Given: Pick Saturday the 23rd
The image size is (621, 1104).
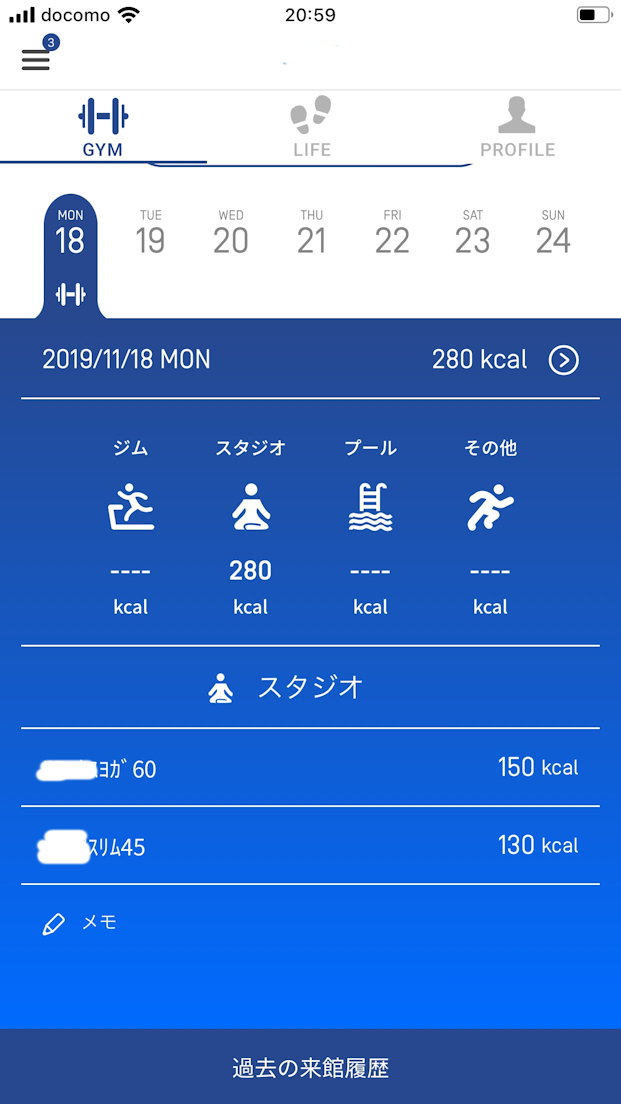Looking at the screenshot, I should point(473,233).
